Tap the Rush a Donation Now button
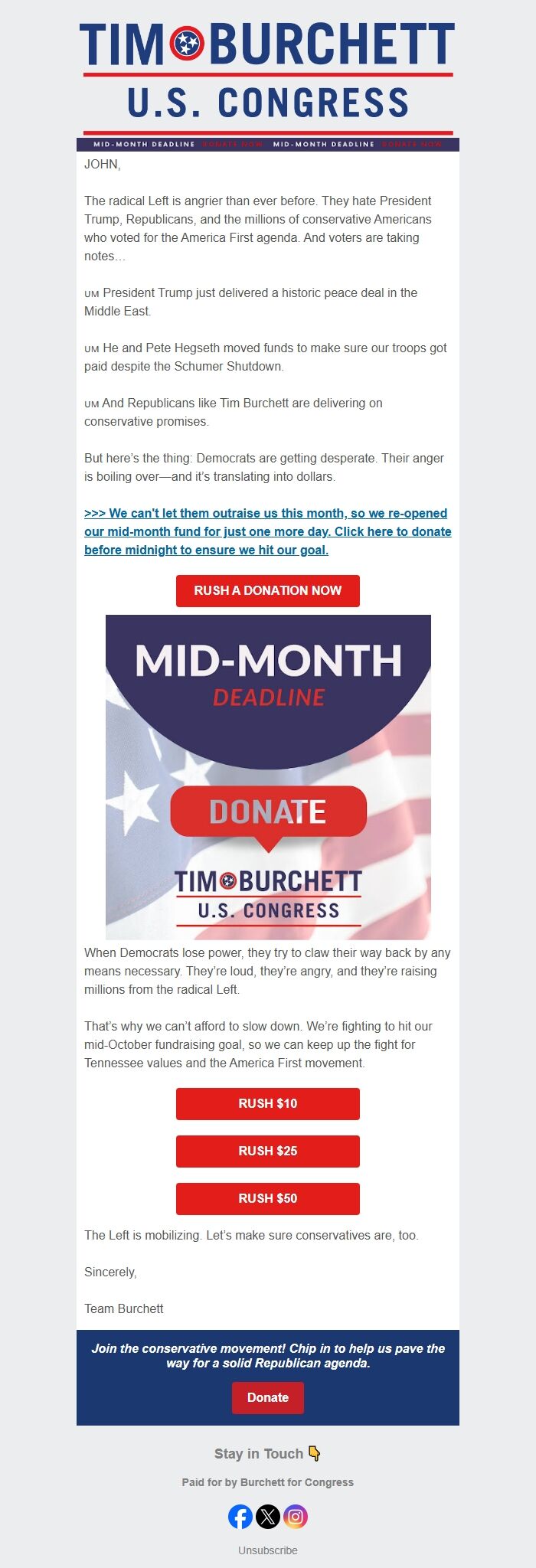 point(267,590)
